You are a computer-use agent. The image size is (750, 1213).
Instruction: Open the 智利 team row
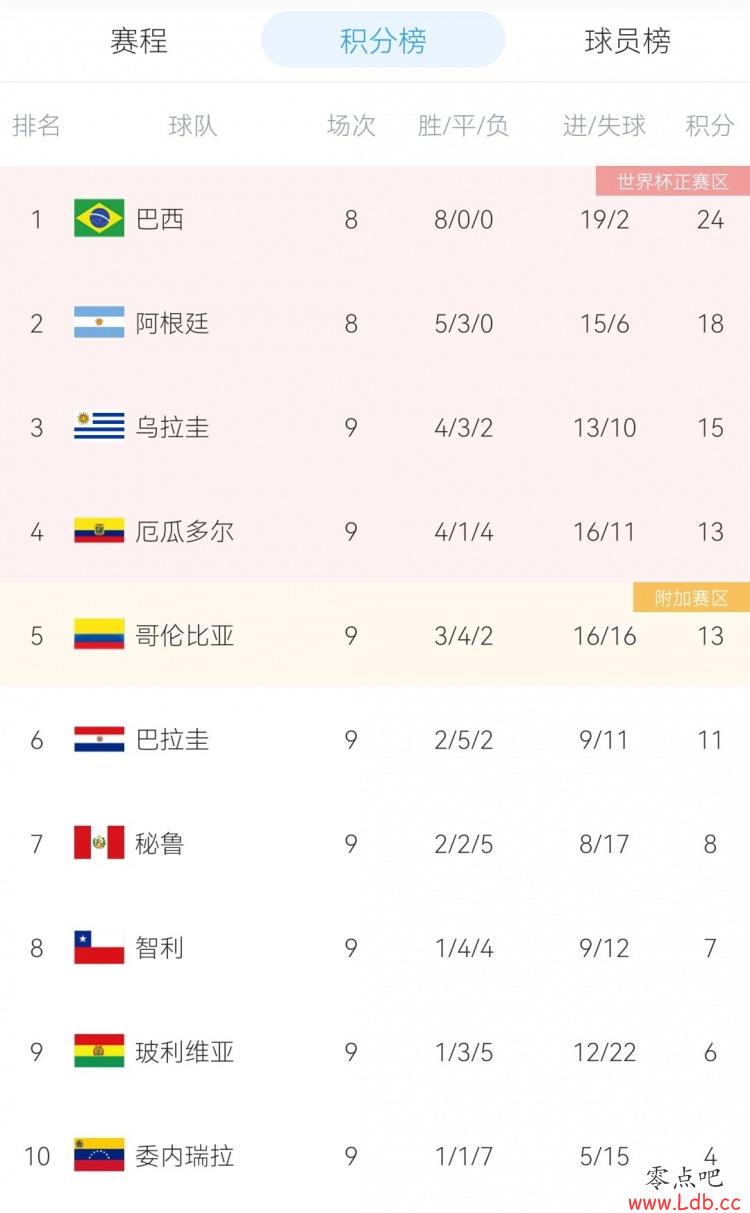[375, 947]
